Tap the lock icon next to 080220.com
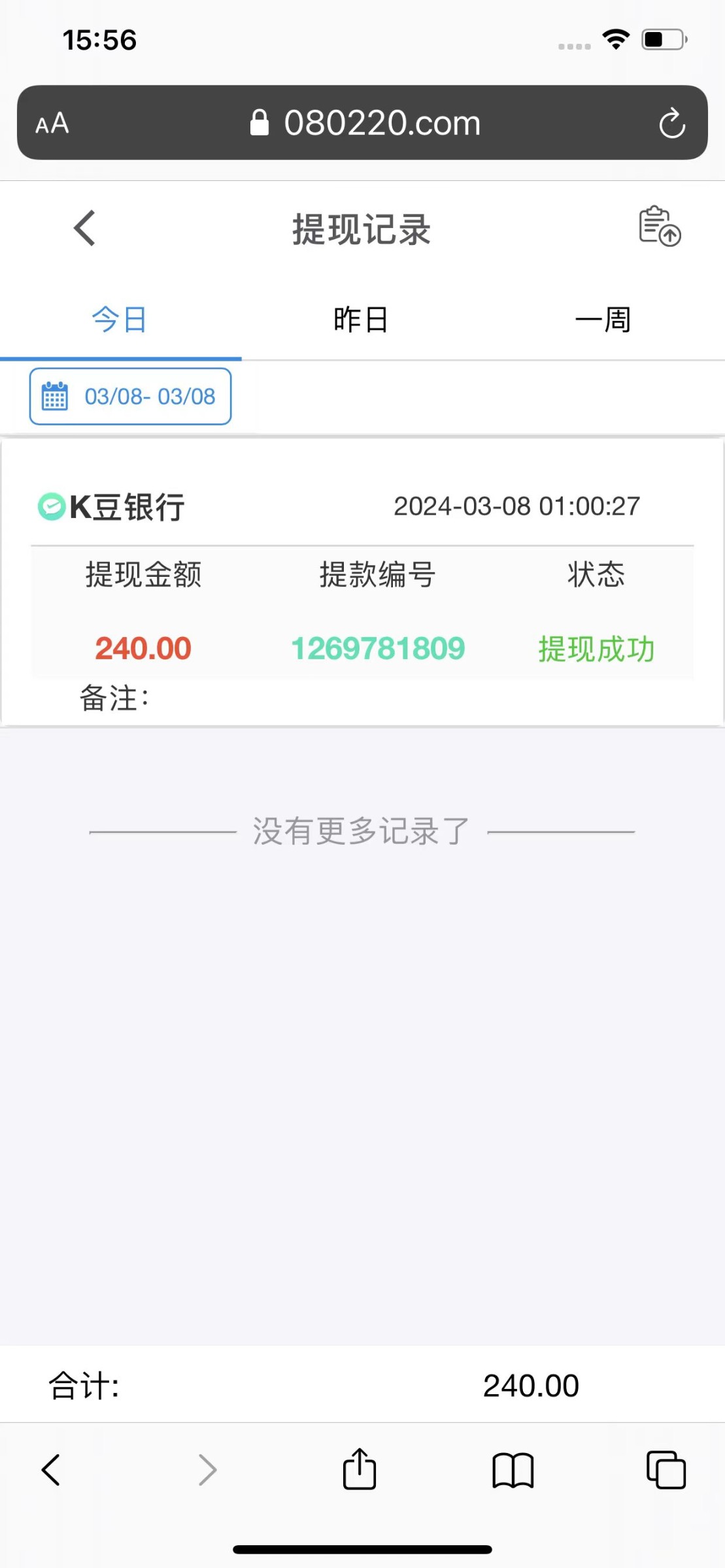The image size is (725, 1568). tap(260, 123)
